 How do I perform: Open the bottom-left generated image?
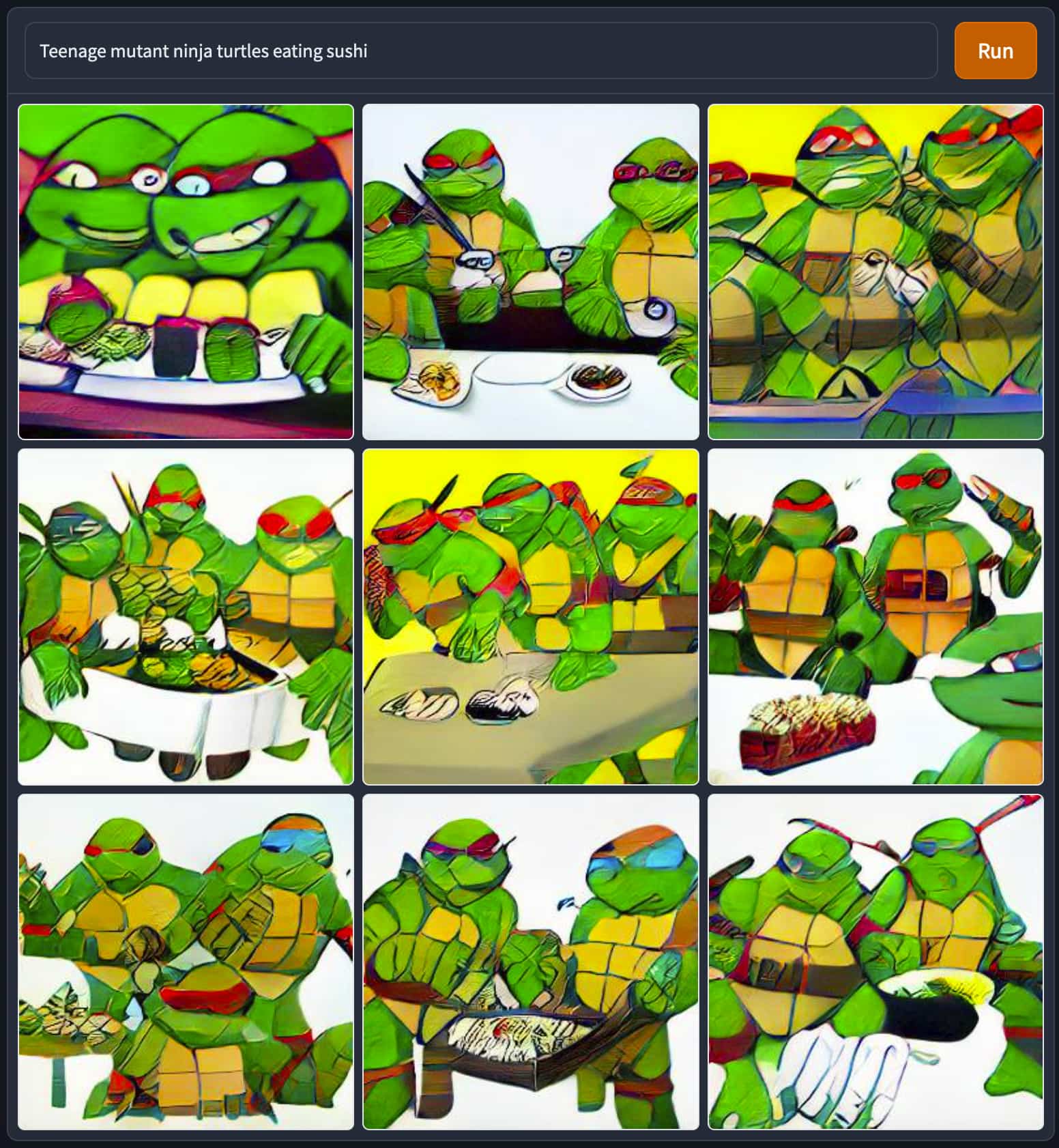pyautogui.click(x=186, y=961)
